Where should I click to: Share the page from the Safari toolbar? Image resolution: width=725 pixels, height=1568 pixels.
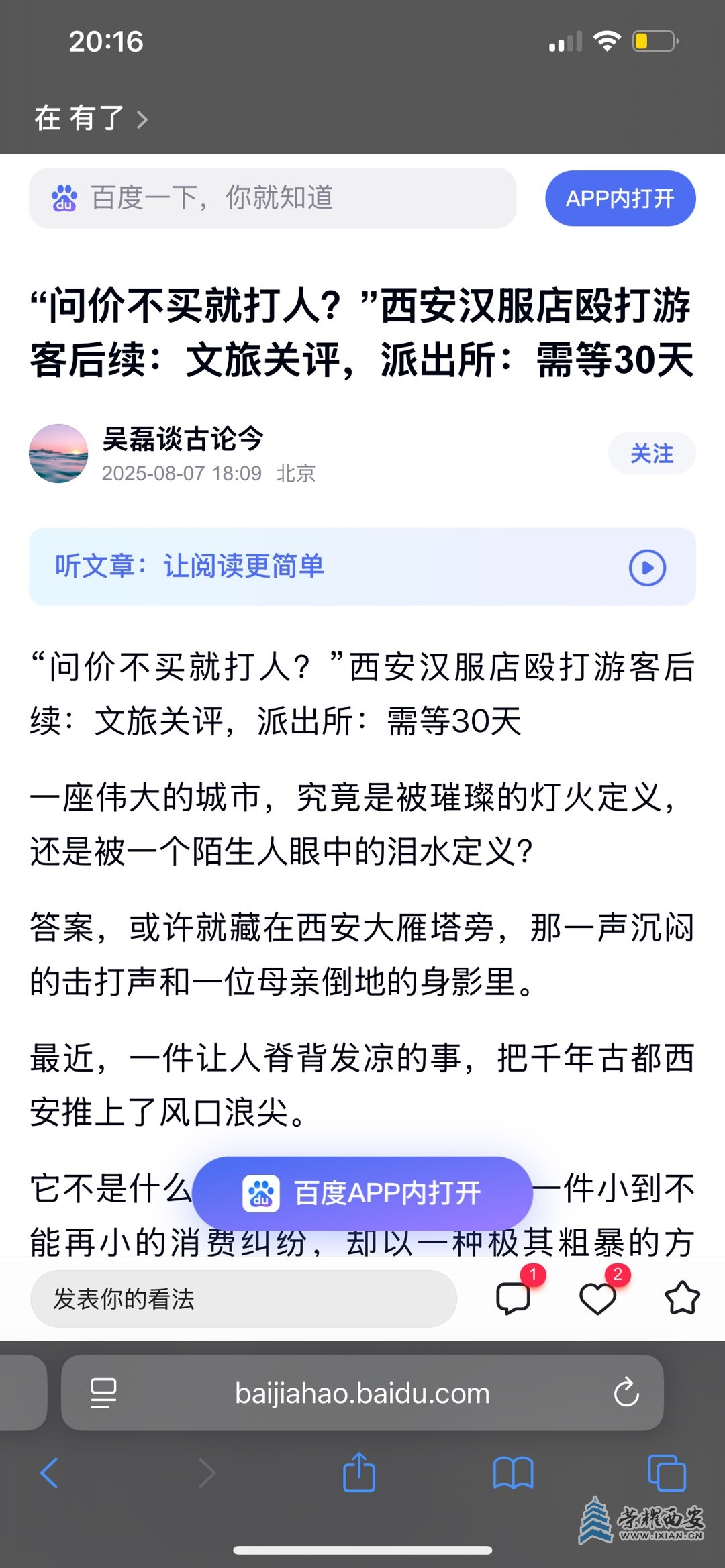(359, 1473)
